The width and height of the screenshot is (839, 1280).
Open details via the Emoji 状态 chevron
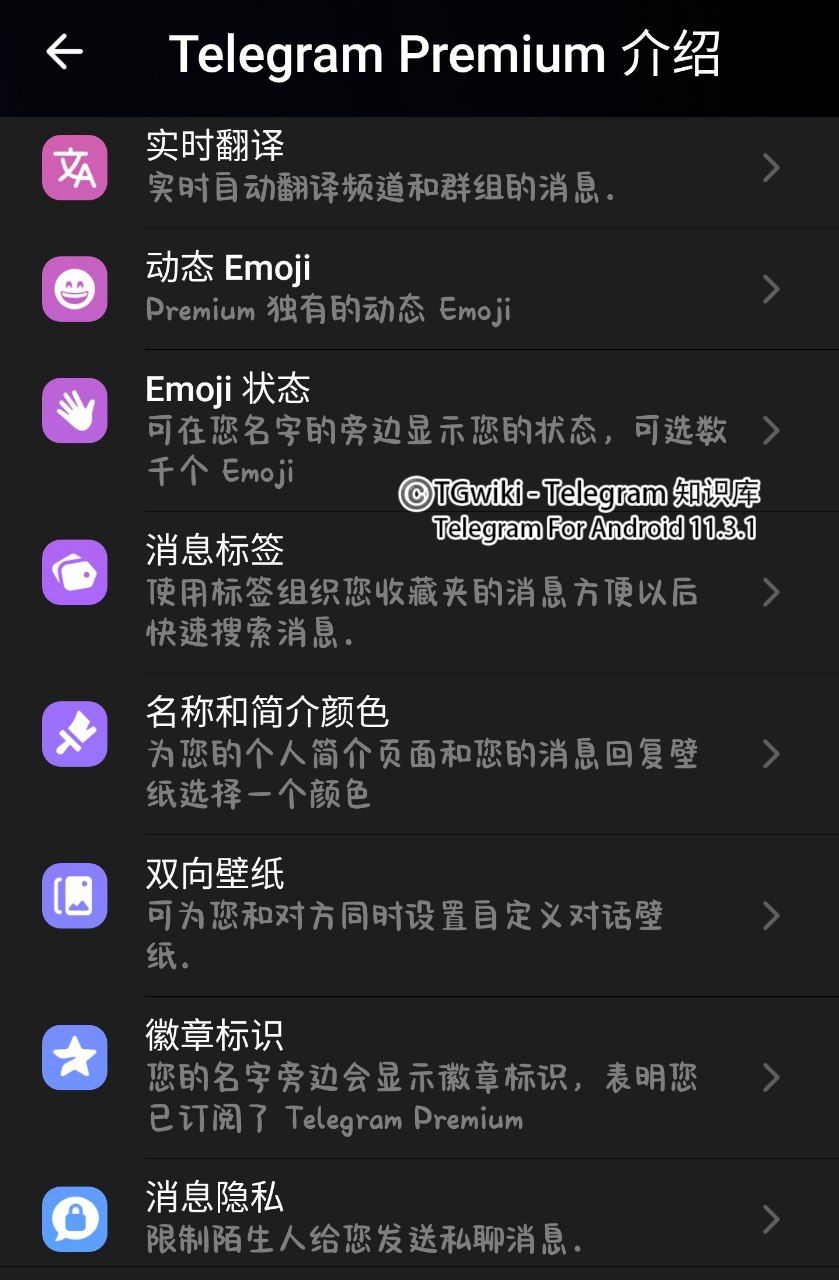[x=771, y=430]
